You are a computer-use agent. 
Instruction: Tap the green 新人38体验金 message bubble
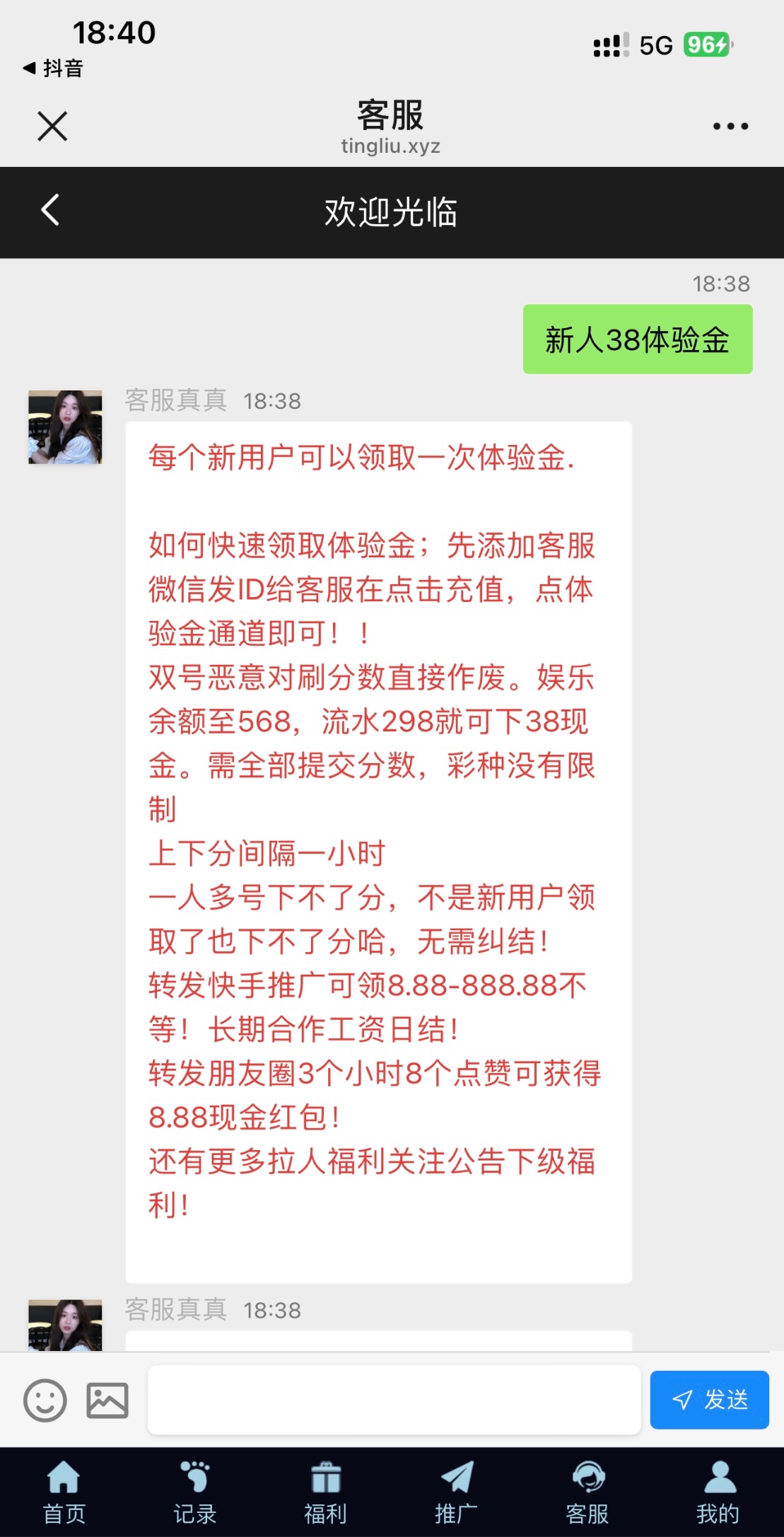pyautogui.click(x=637, y=338)
